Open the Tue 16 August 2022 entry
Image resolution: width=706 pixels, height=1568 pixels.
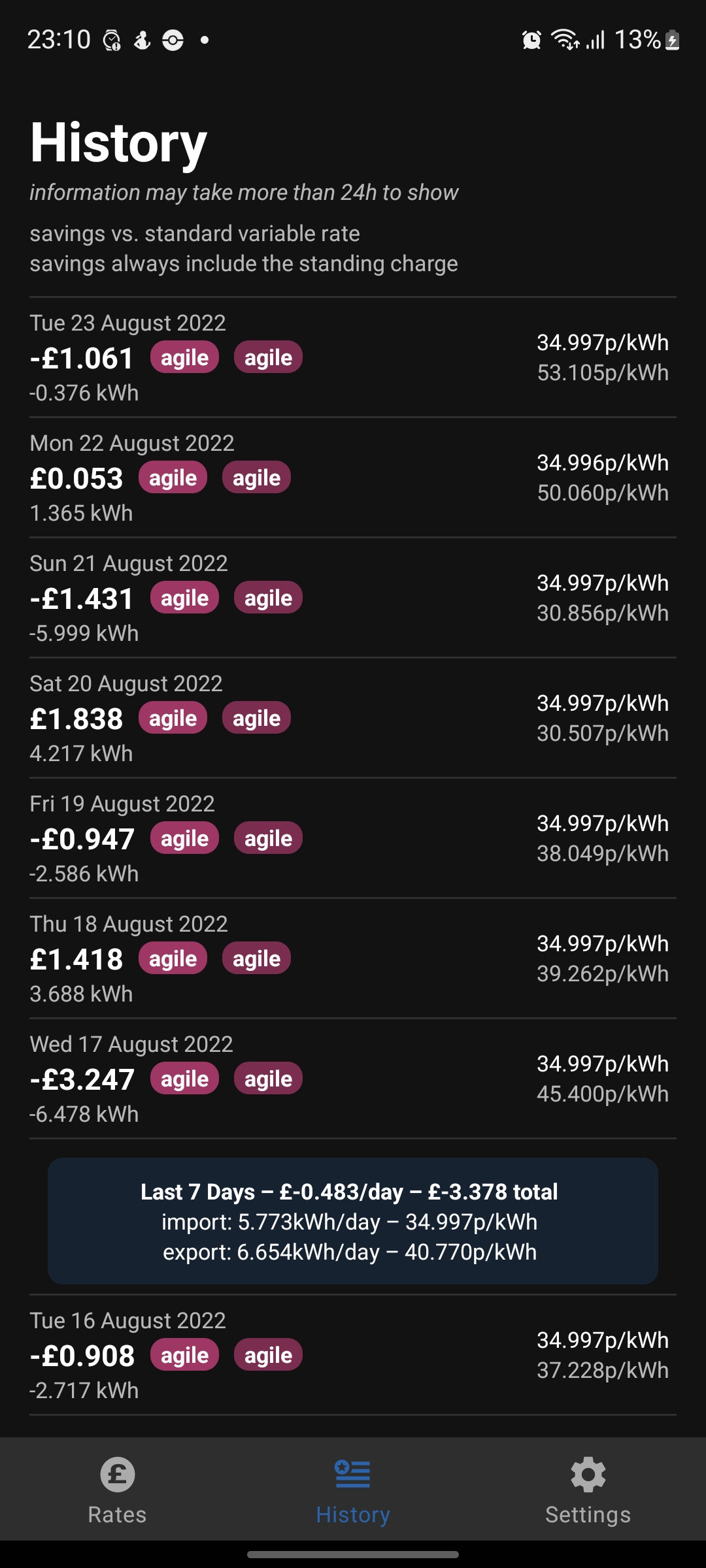(x=353, y=1355)
